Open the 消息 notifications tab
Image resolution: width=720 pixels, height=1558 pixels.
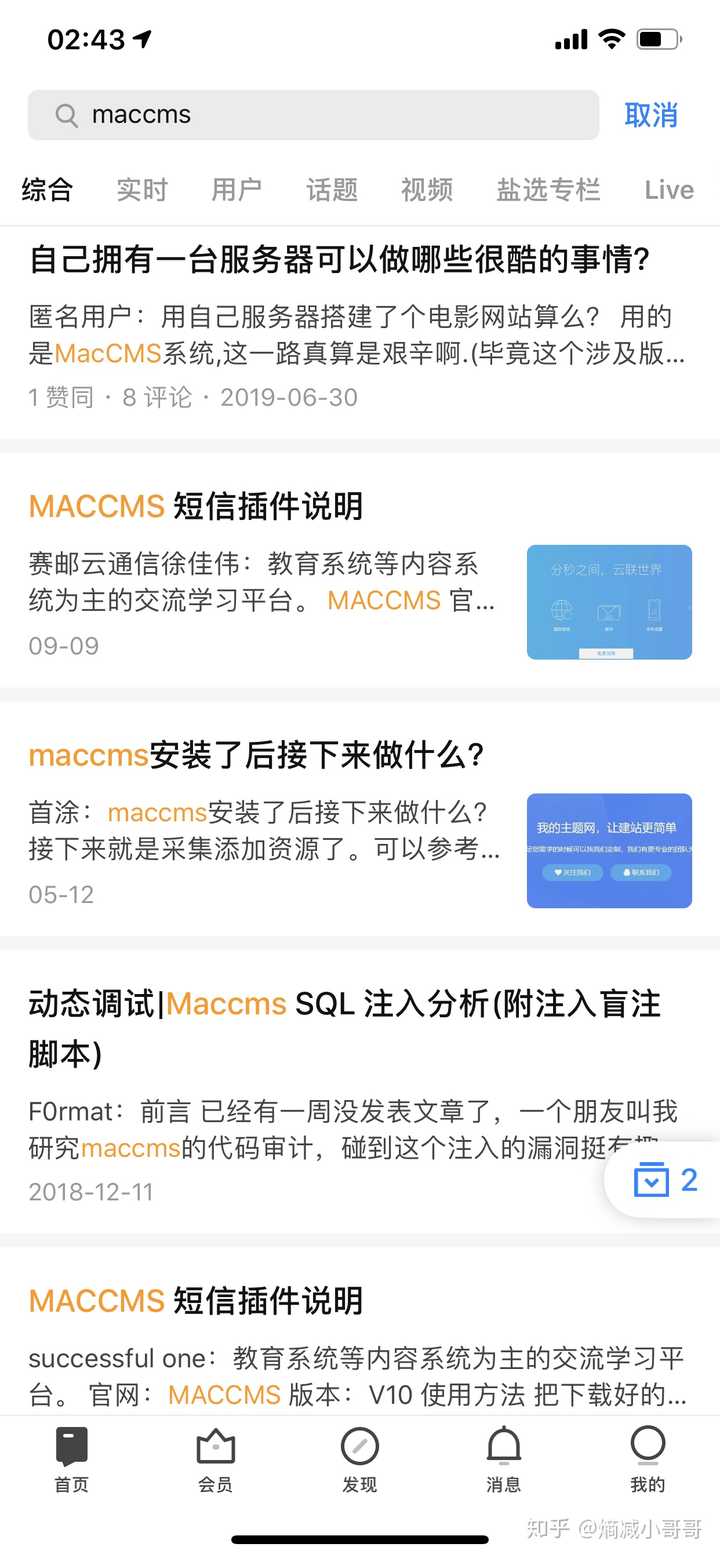coord(503,1460)
